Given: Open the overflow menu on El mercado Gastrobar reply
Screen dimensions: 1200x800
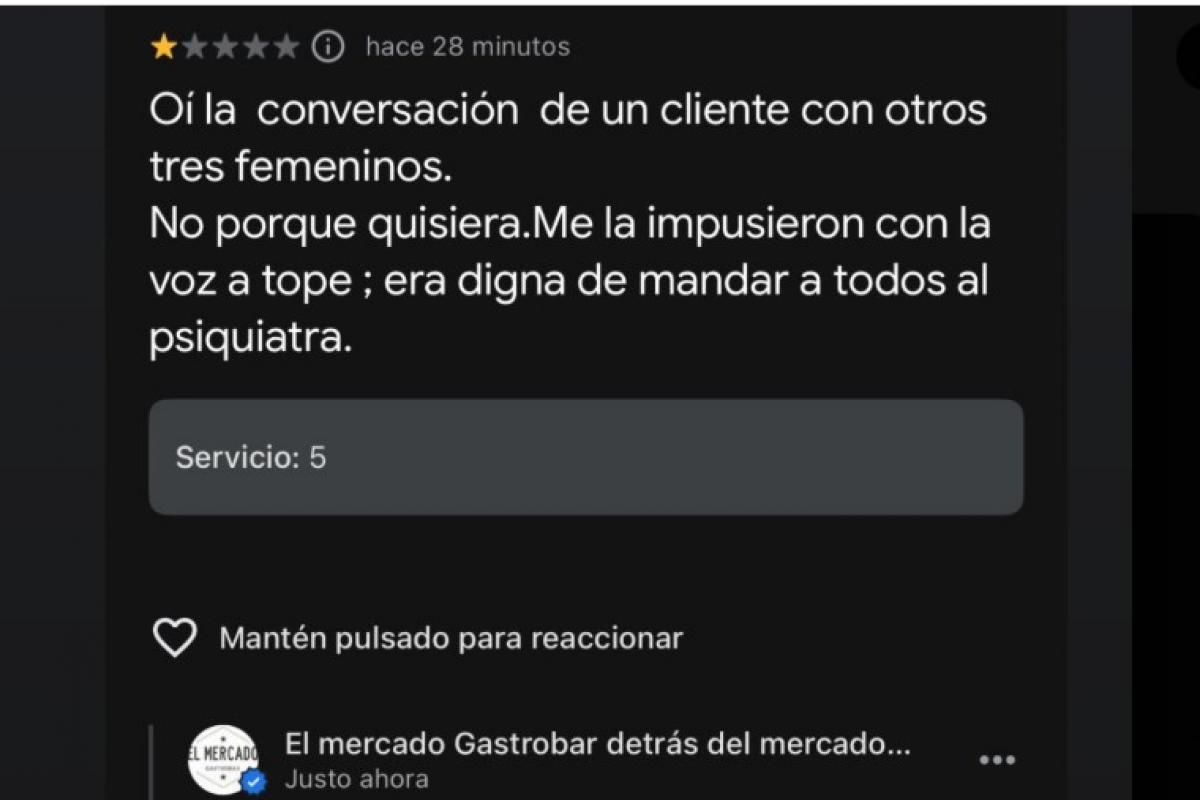Looking at the screenshot, I should pos(997,760).
